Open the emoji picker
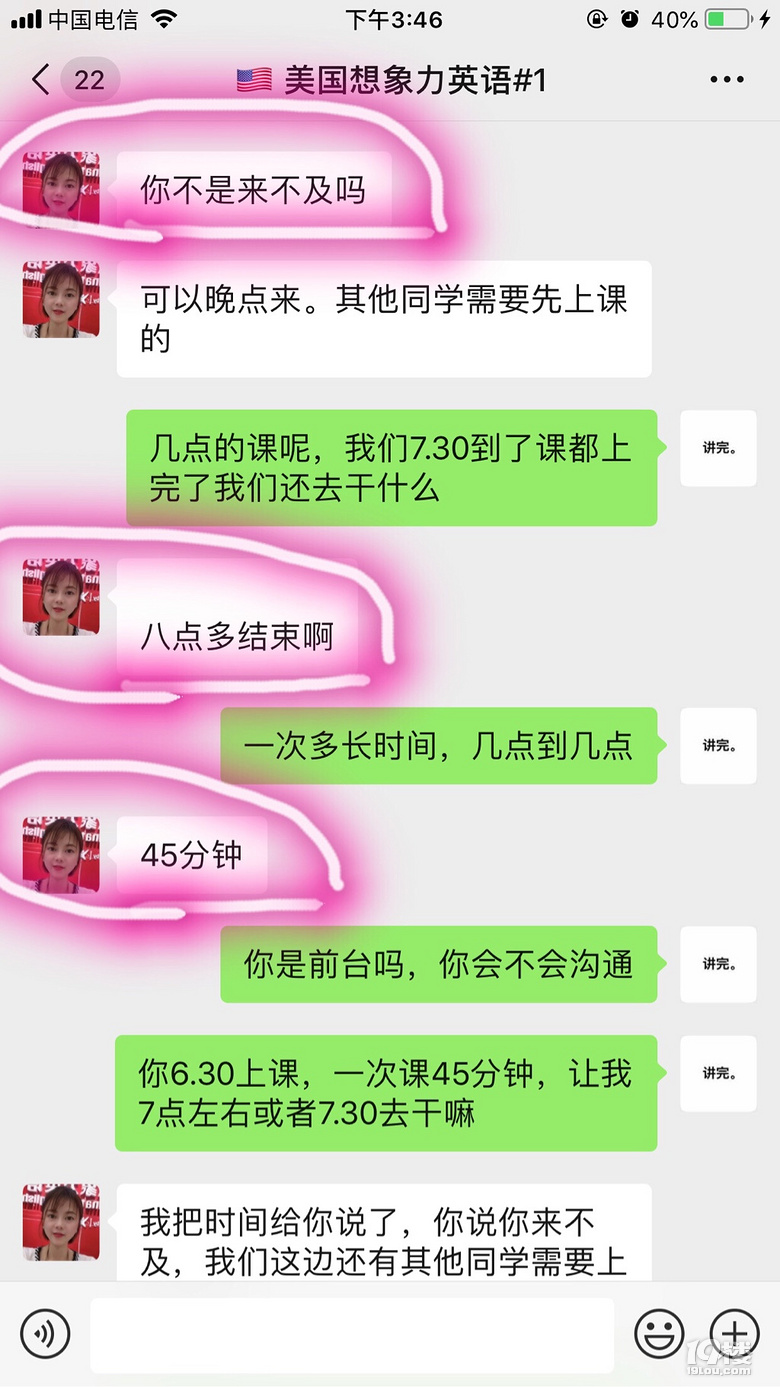The image size is (780, 1387). 659,1333
